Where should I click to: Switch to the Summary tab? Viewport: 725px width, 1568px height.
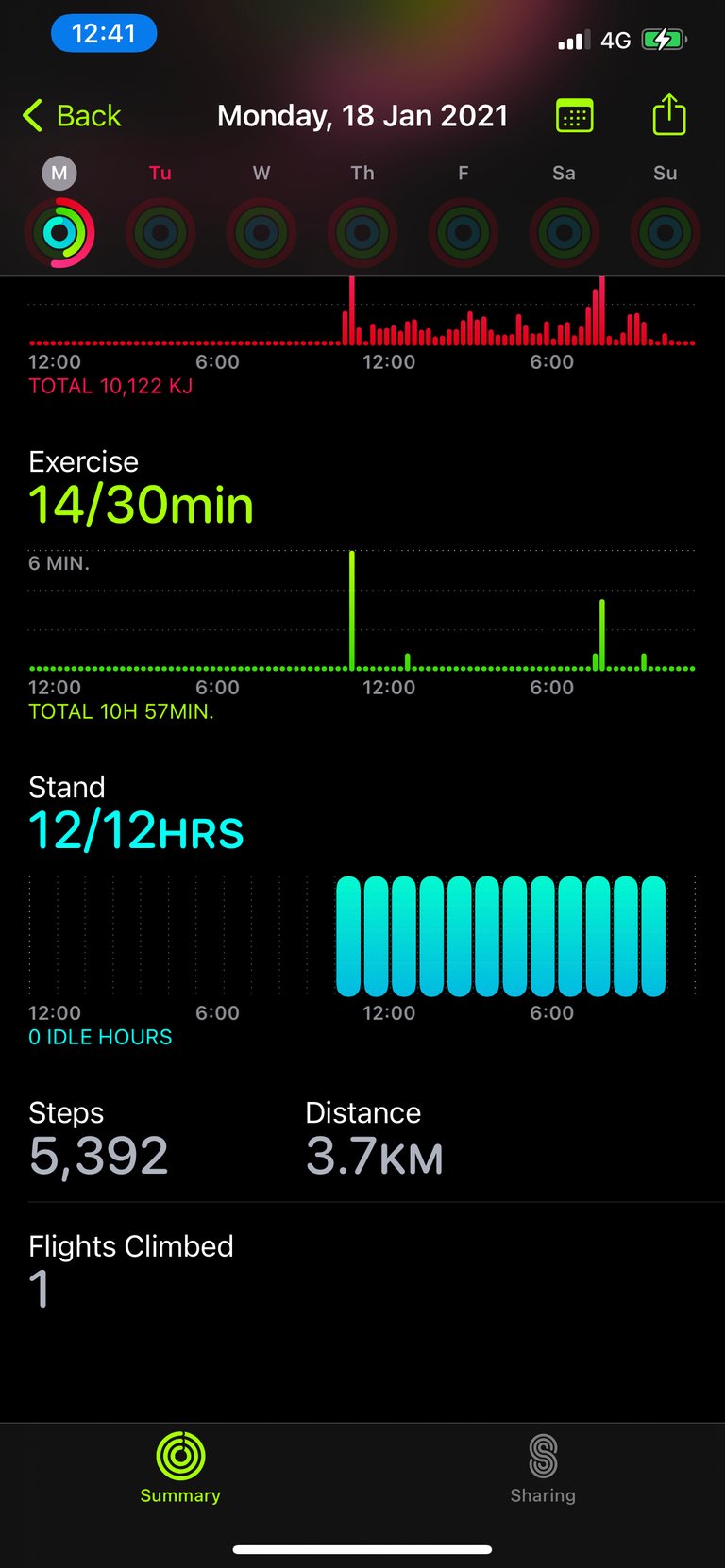180,1468
